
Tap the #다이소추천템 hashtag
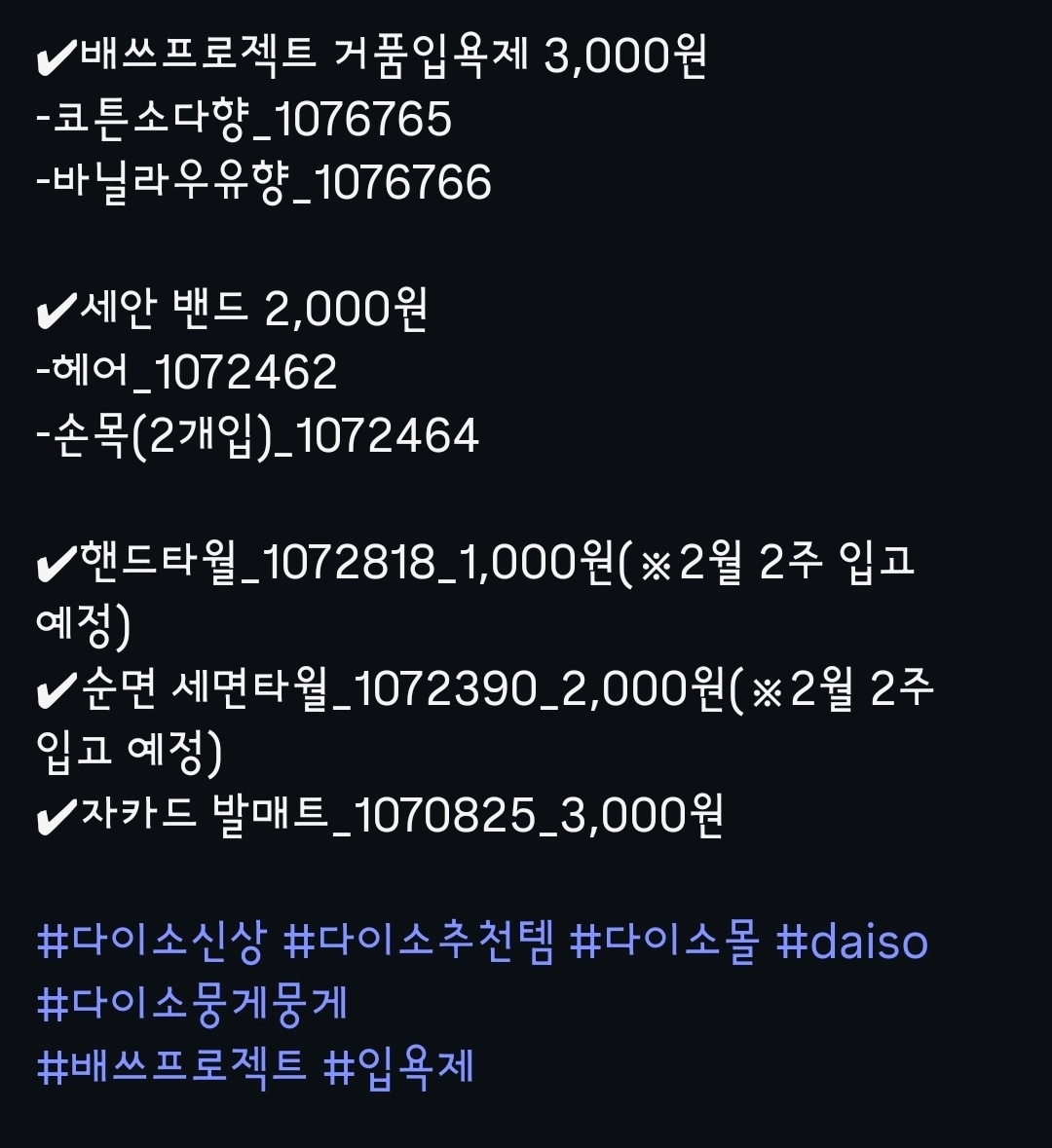point(418,943)
